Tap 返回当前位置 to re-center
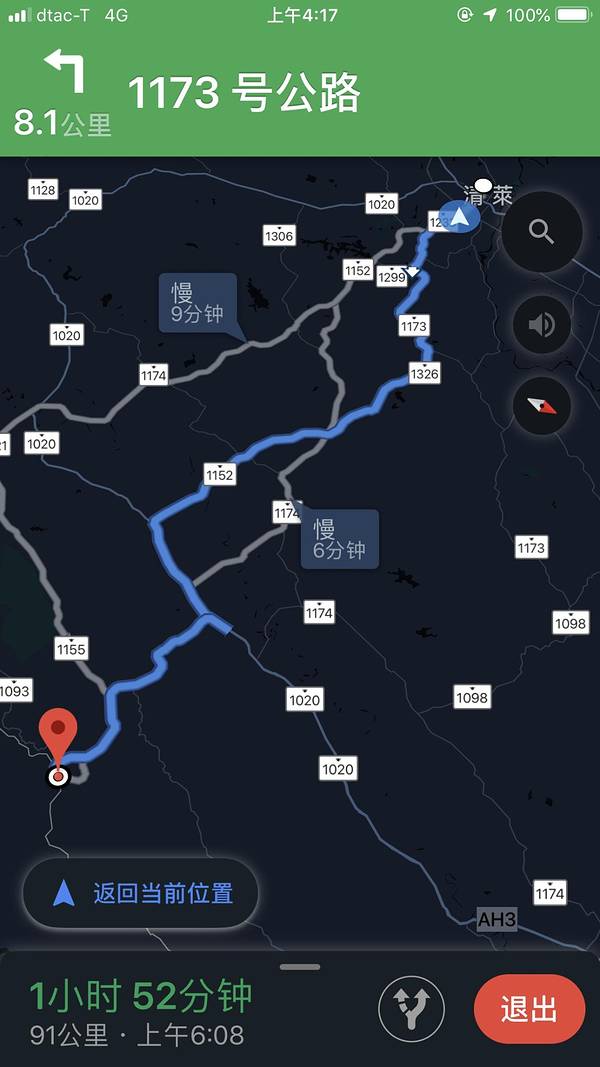 coord(141,893)
